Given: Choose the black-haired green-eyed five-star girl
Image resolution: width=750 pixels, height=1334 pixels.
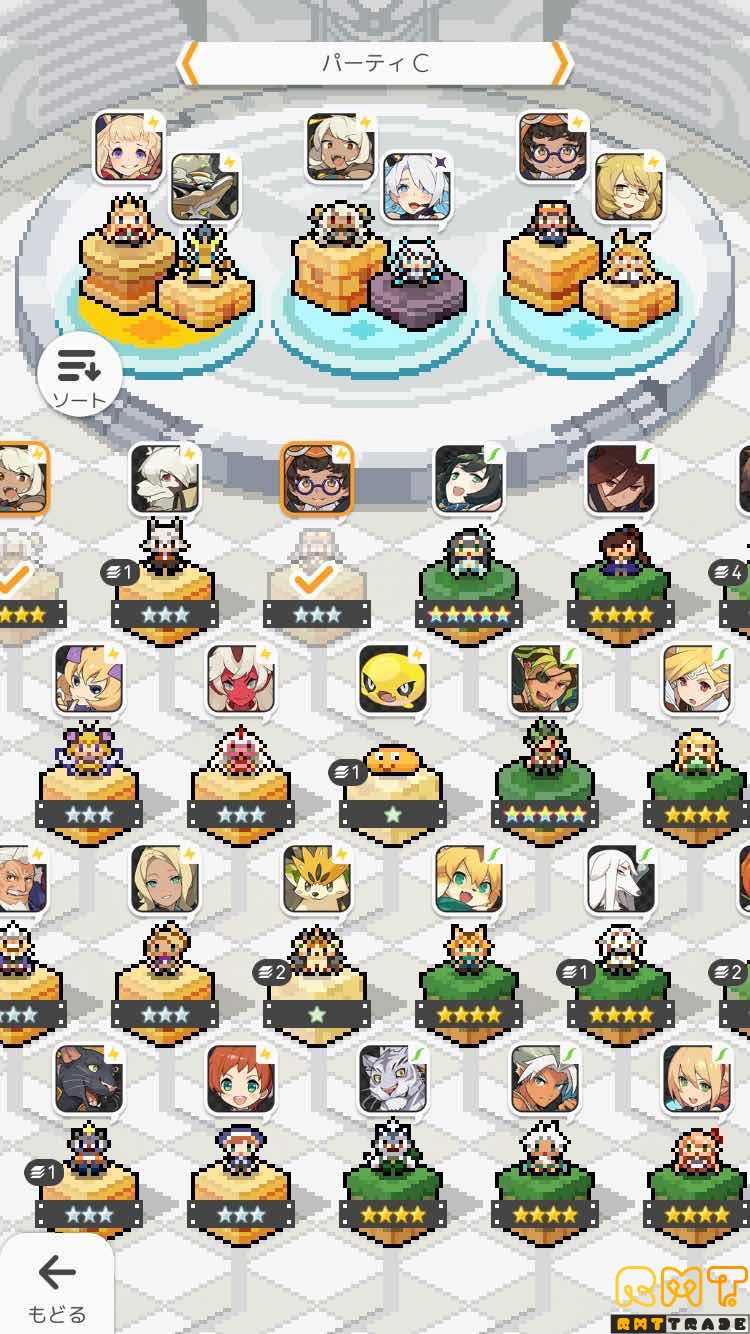Looking at the screenshot, I should (469, 480).
